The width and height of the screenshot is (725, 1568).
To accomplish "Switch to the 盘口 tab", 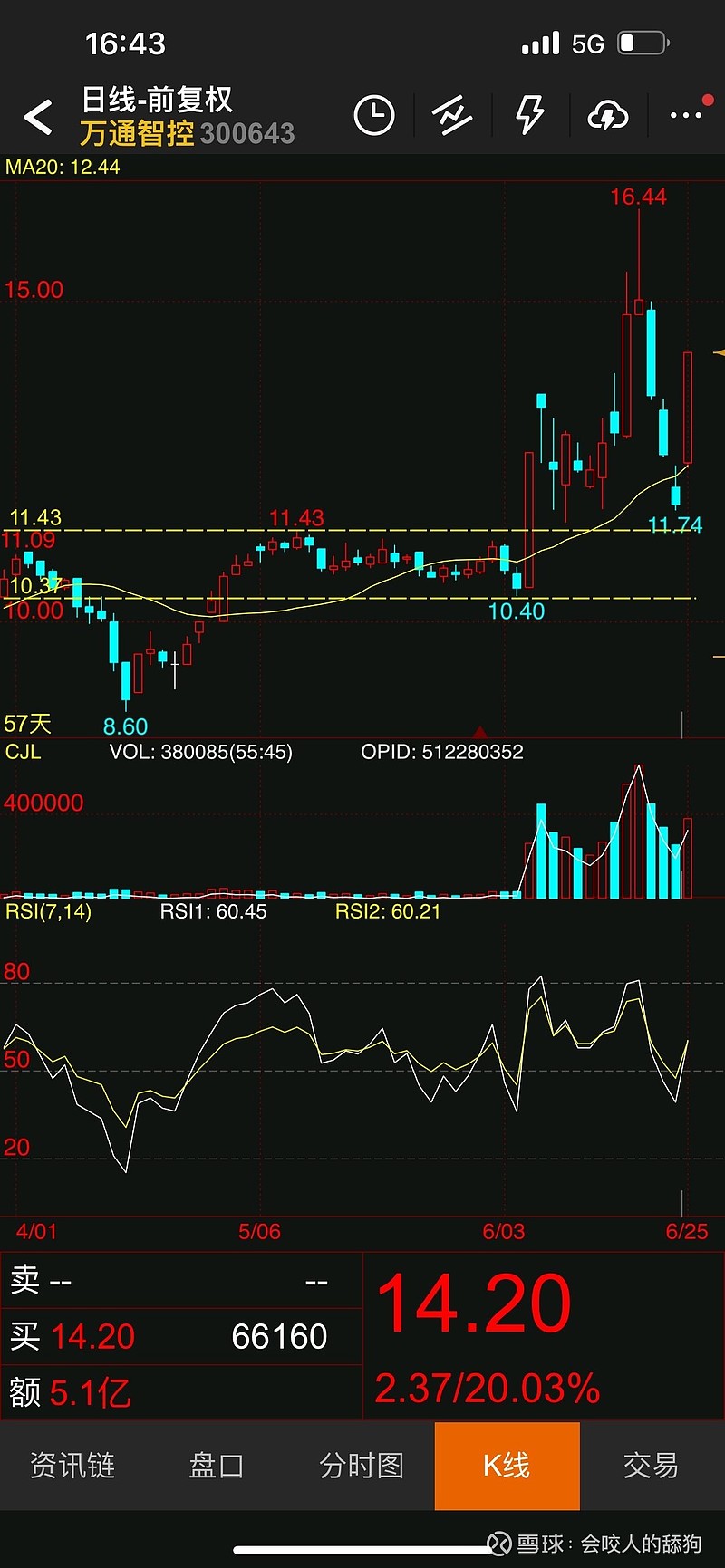I will coord(217,1465).
